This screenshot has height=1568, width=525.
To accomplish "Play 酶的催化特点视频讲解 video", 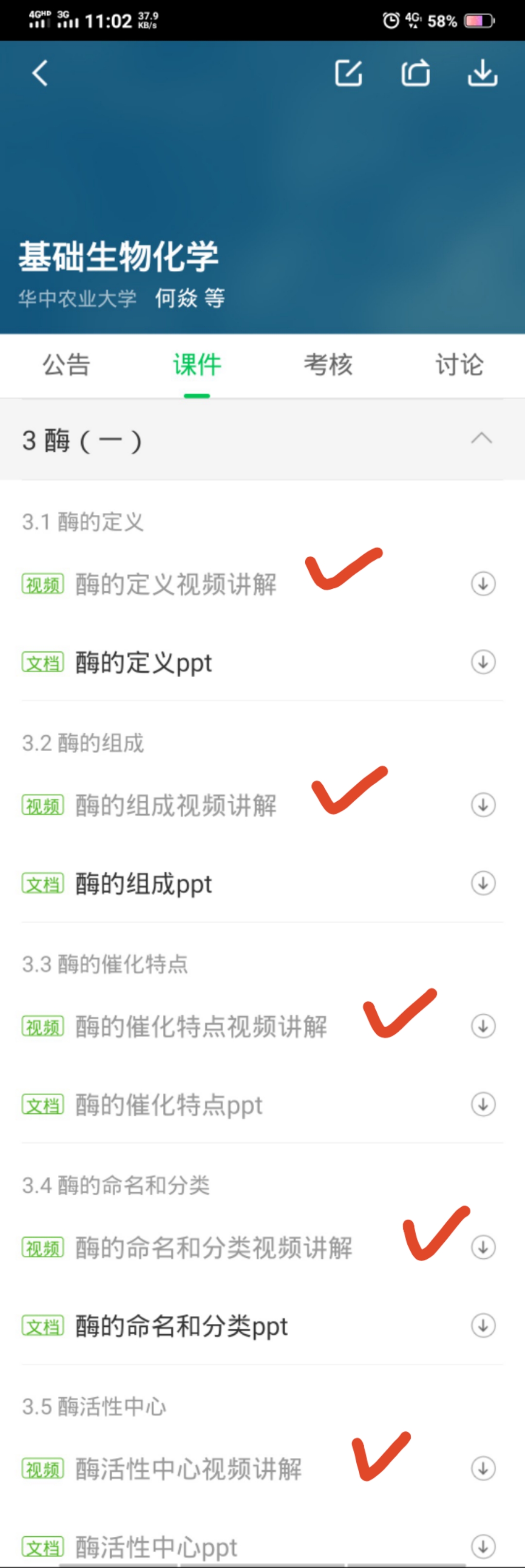I will pyautogui.click(x=201, y=1027).
